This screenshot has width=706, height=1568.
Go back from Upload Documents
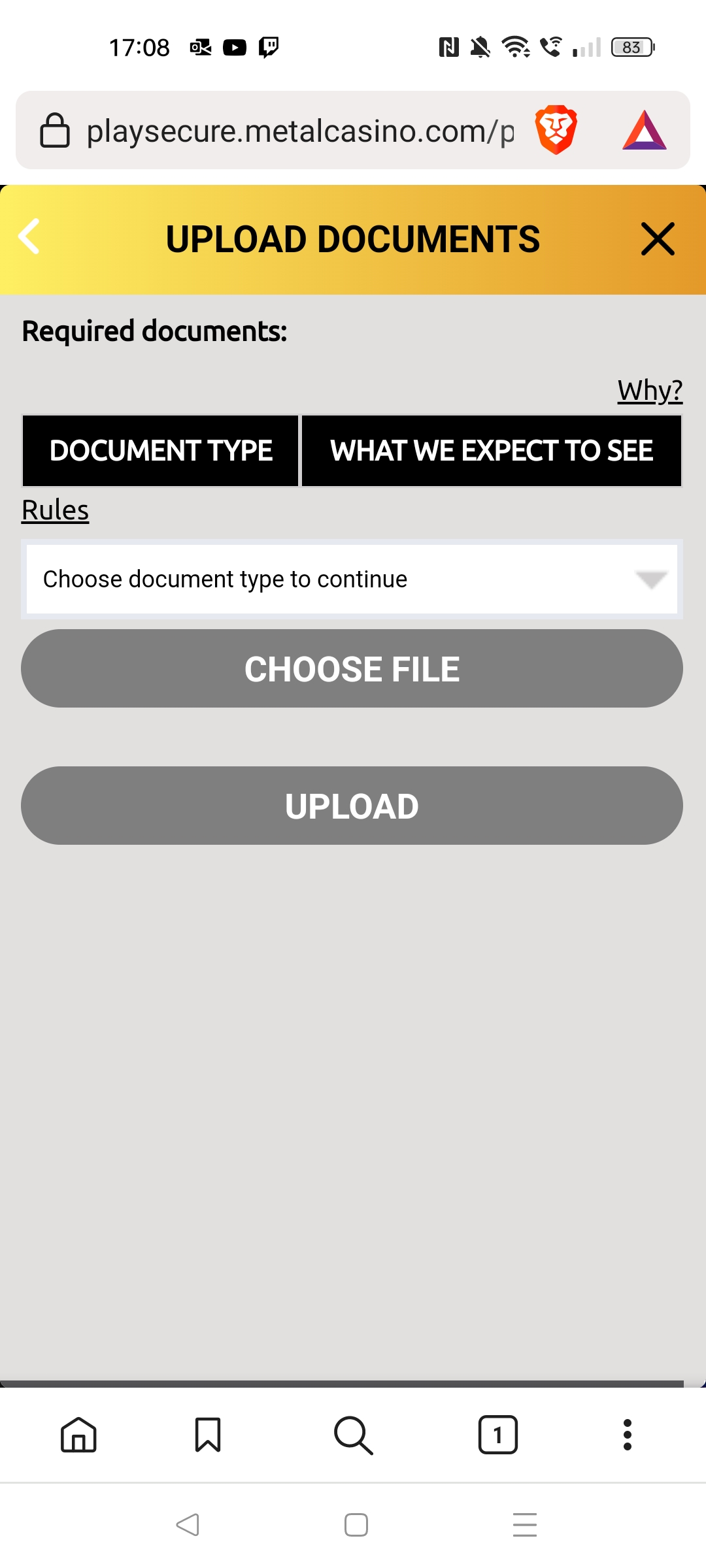point(29,237)
